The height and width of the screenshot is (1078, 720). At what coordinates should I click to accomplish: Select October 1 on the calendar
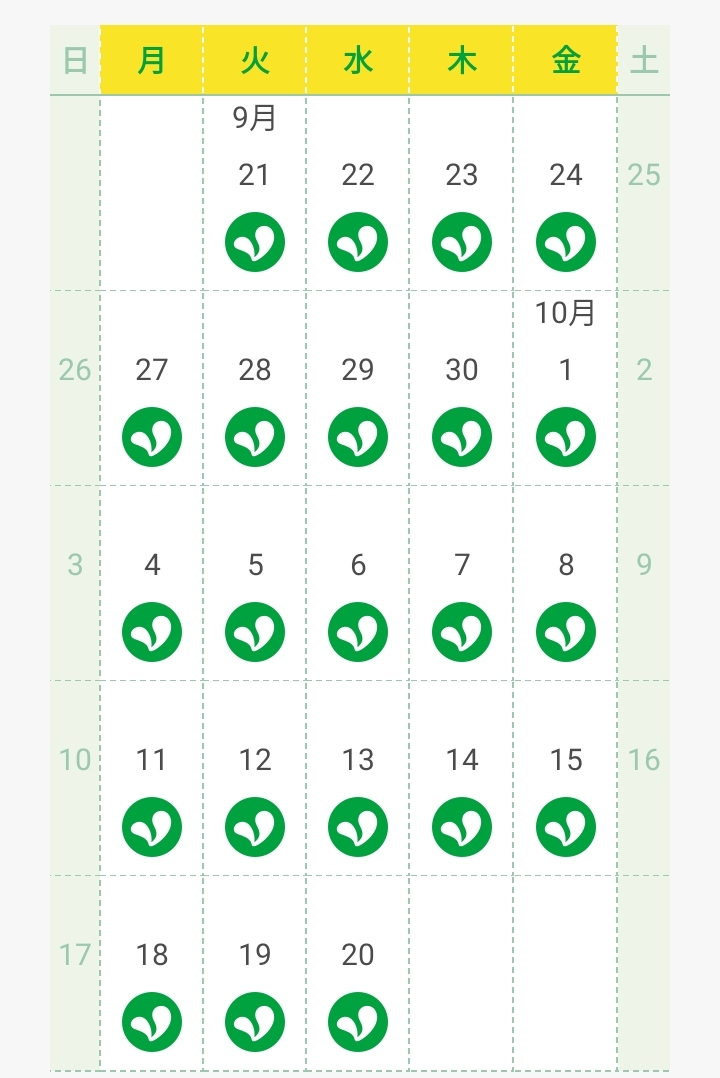click(x=565, y=388)
